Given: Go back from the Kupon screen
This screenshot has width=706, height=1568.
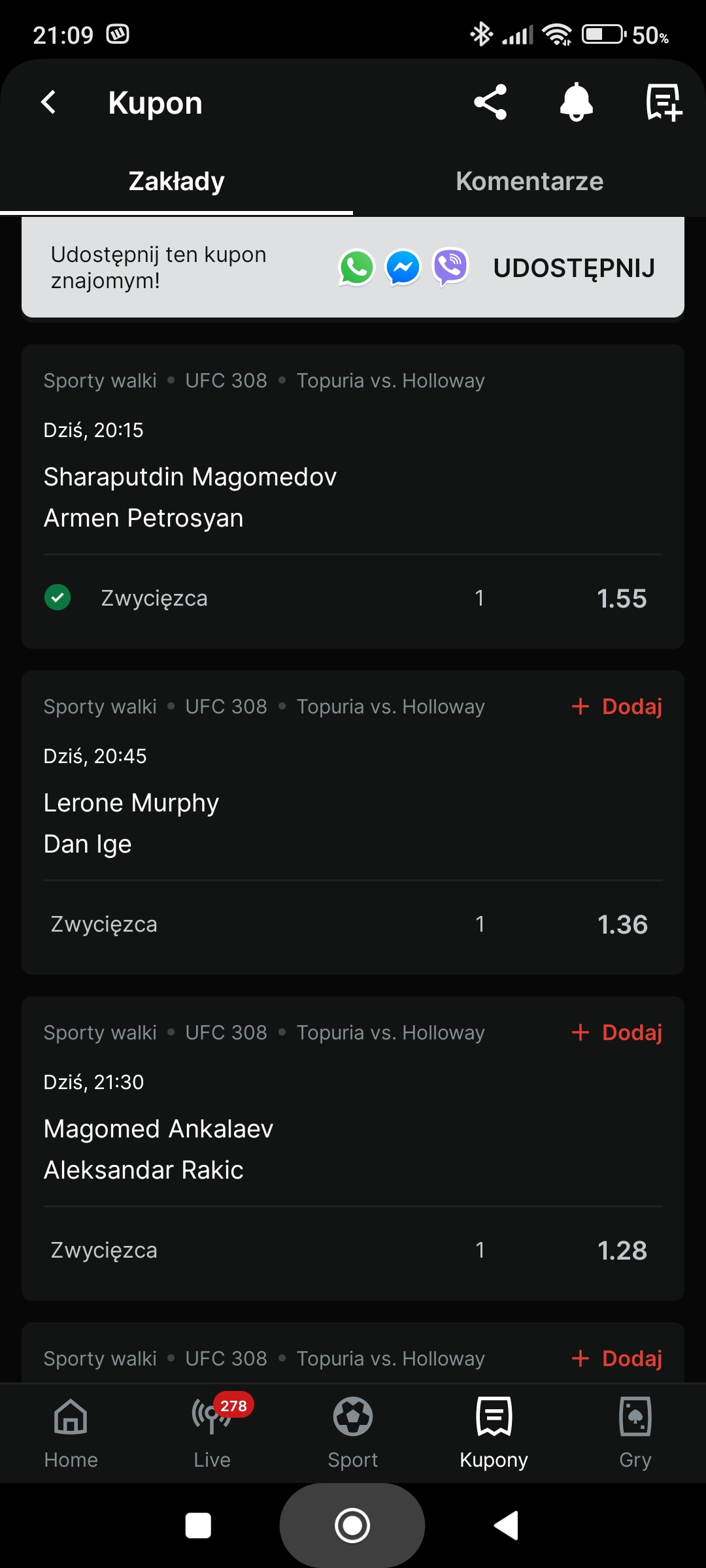Looking at the screenshot, I should coord(49,103).
